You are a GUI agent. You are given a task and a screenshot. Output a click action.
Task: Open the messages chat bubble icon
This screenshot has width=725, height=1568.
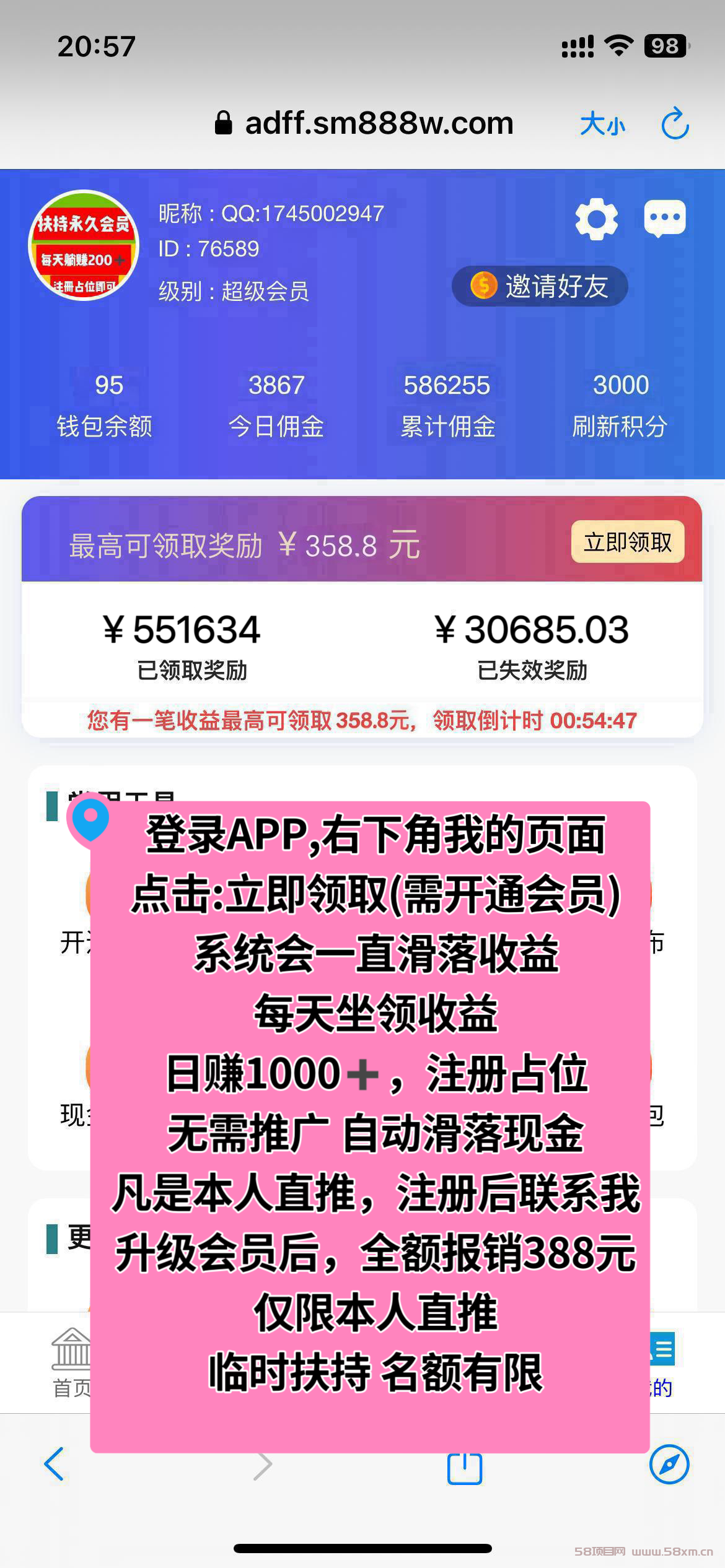(665, 219)
